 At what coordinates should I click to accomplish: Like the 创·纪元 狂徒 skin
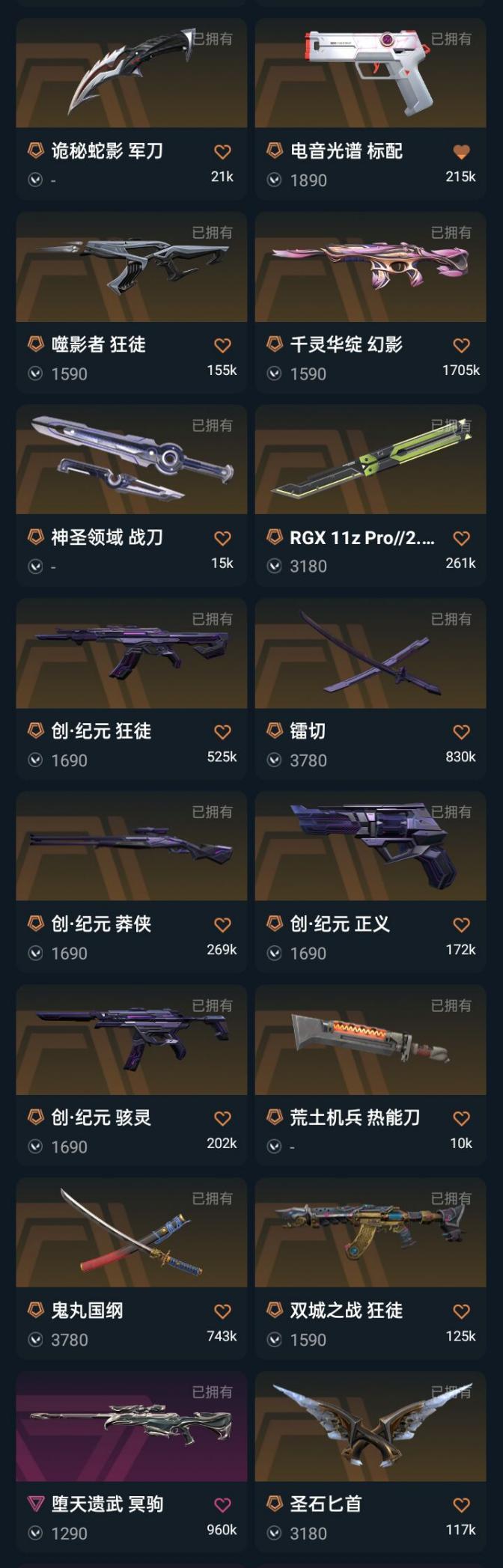[222, 732]
